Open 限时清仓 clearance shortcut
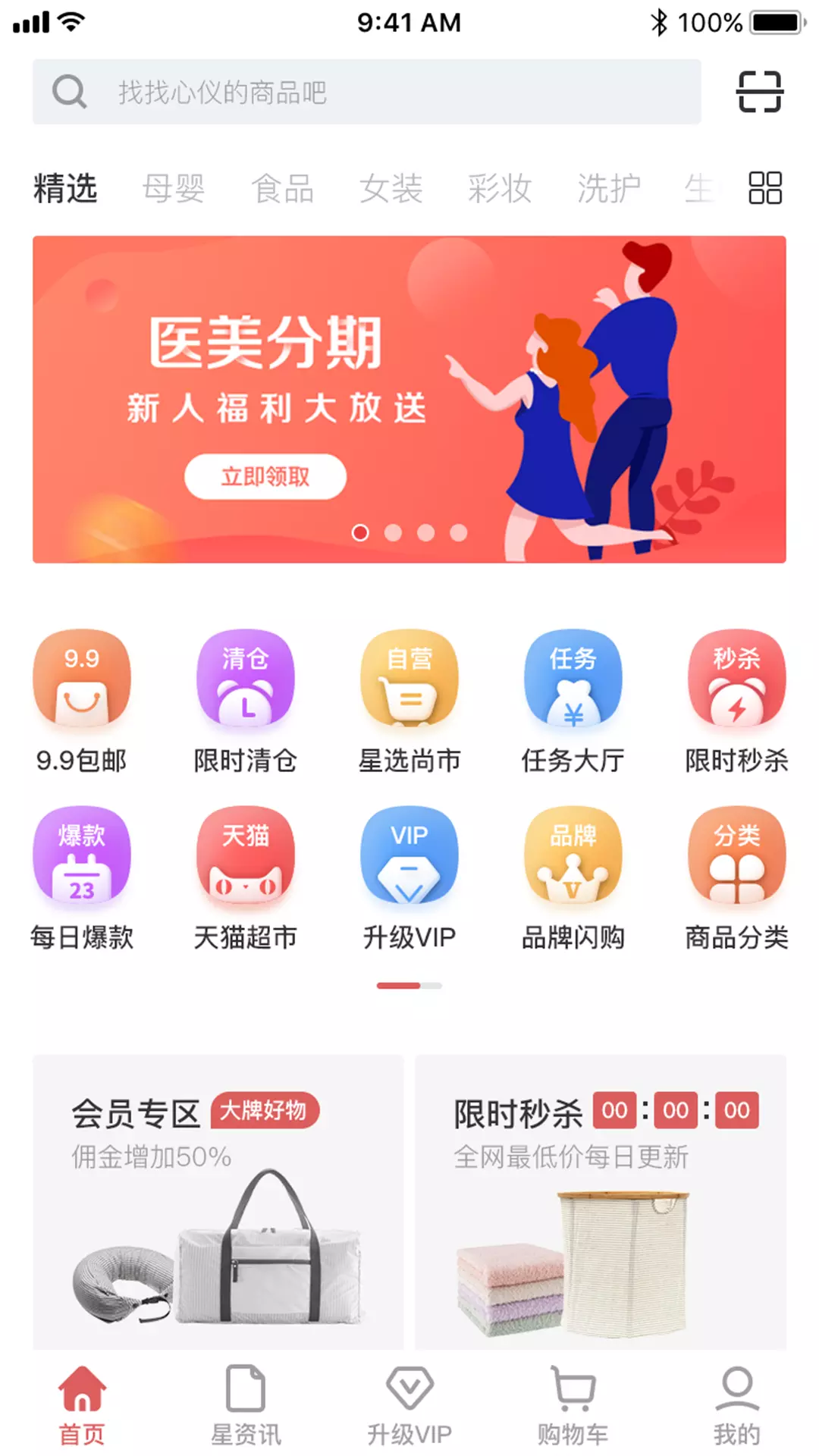This screenshot has width=819, height=1456. coord(245,699)
